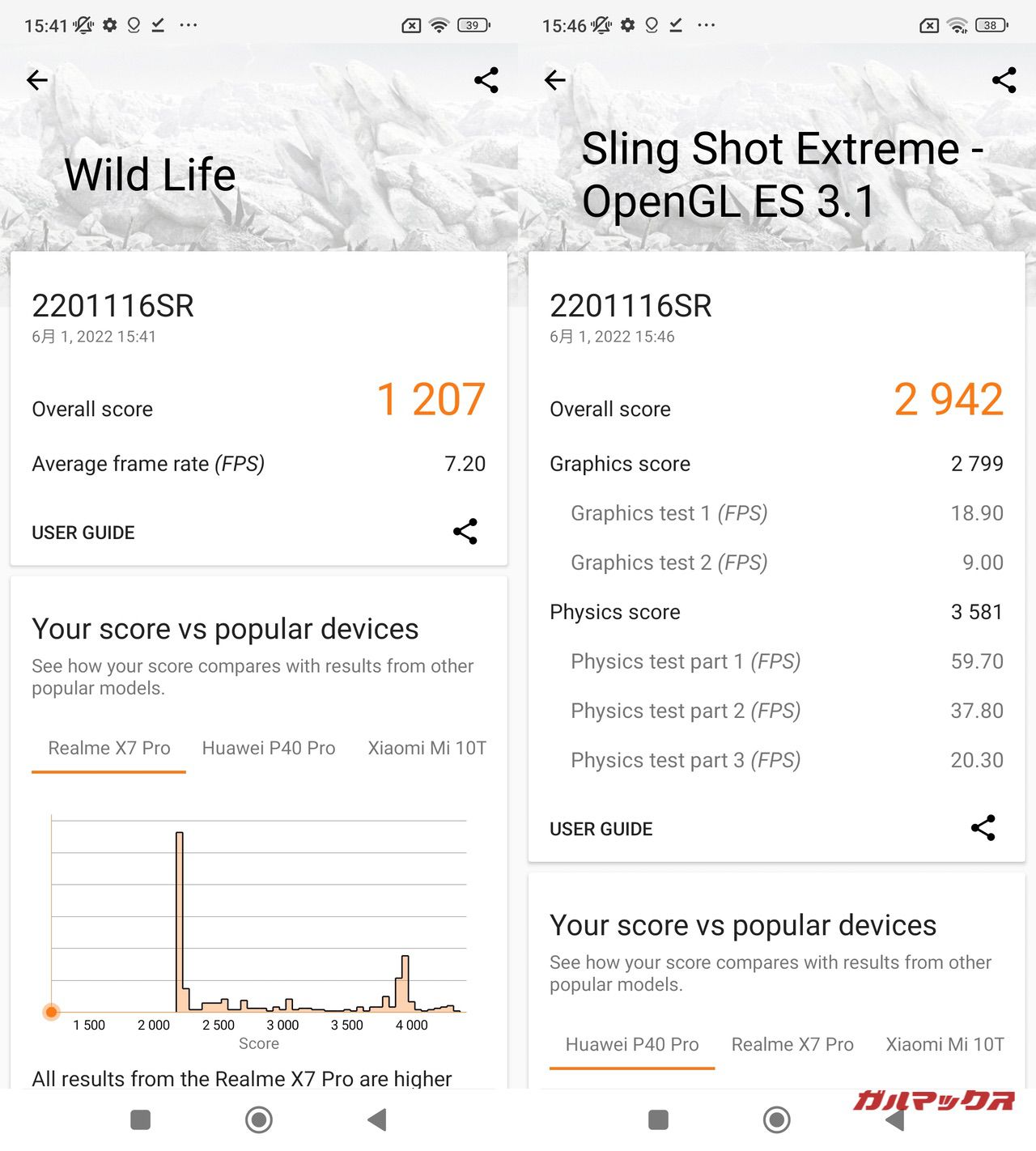The image size is (1036, 1151).
Task: Switch to Xiaomi Mi 10T under Wild Life
Action: tap(427, 748)
